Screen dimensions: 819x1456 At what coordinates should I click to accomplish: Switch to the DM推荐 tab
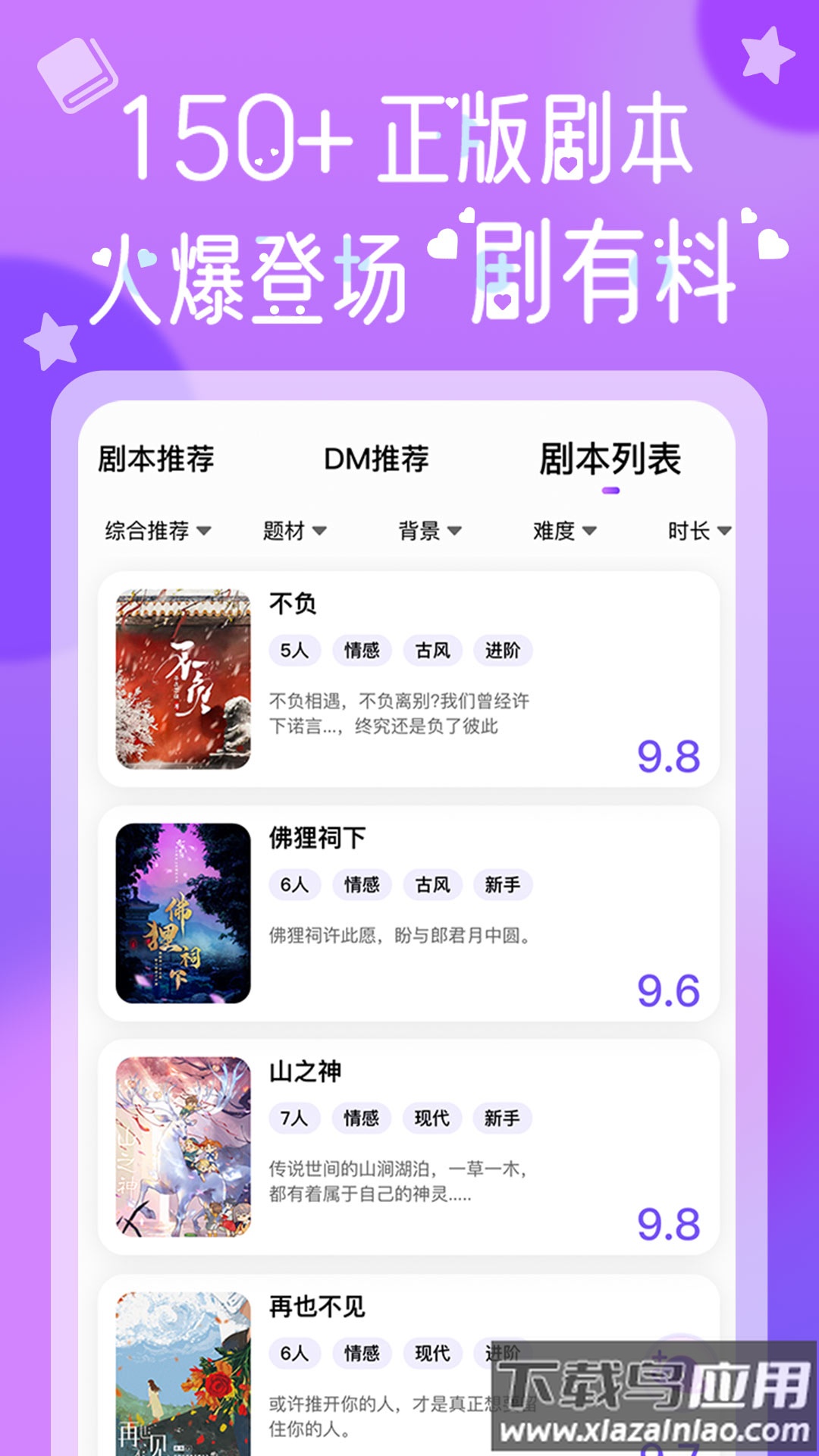(377, 456)
